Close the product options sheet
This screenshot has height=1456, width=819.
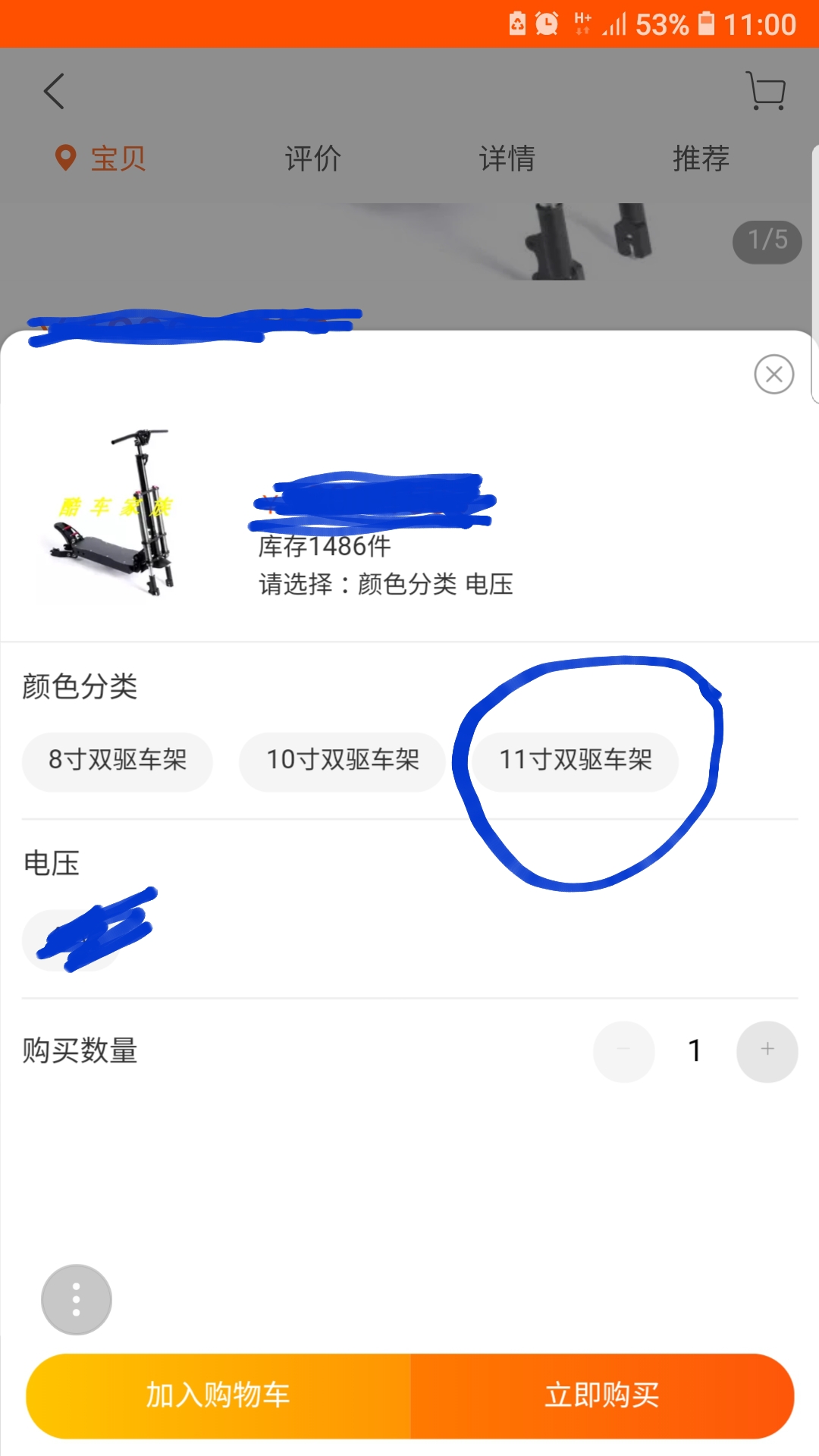click(773, 374)
